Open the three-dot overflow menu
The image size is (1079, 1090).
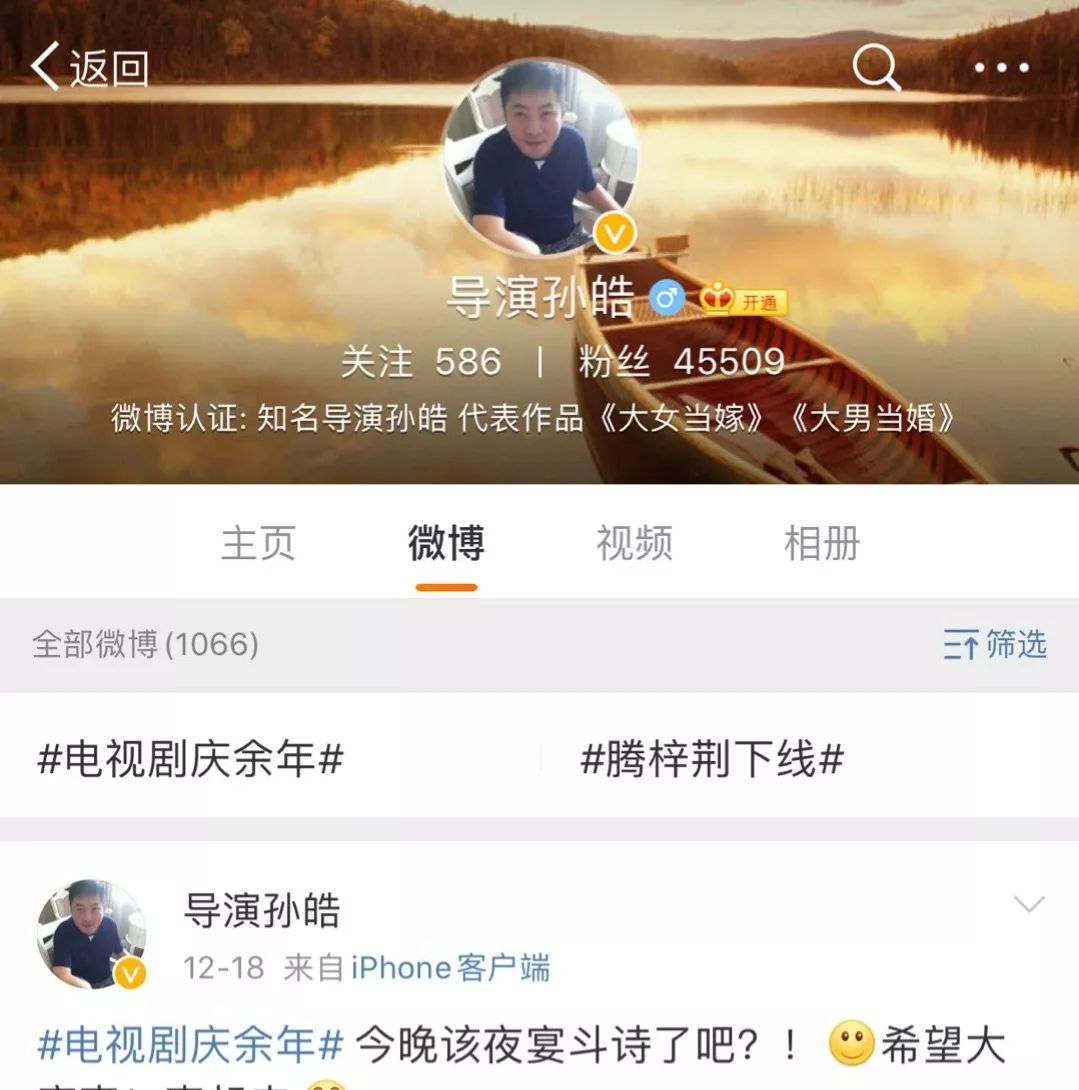1001,68
